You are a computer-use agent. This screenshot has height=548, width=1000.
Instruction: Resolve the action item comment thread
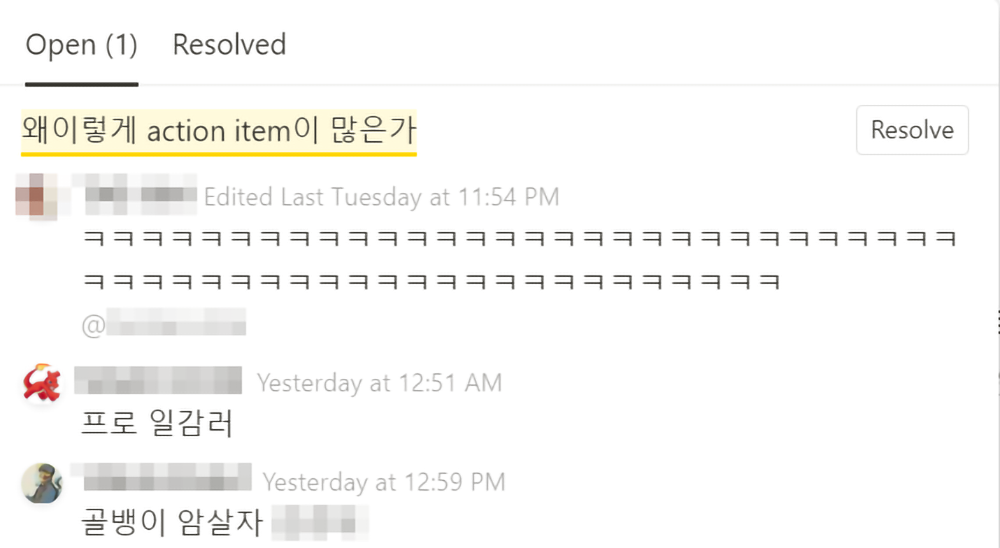click(911, 130)
